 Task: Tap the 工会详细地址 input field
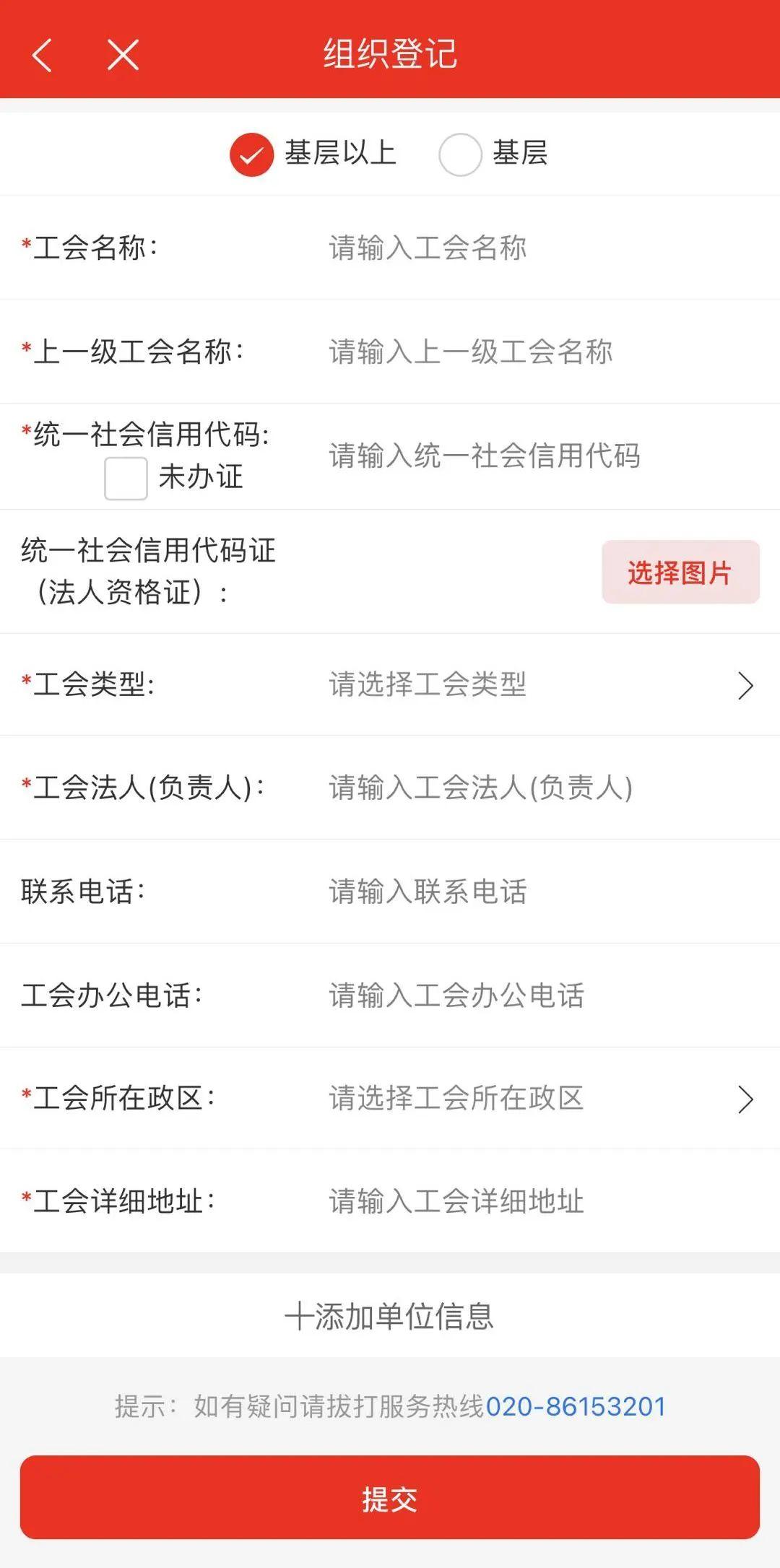[534, 1201]
